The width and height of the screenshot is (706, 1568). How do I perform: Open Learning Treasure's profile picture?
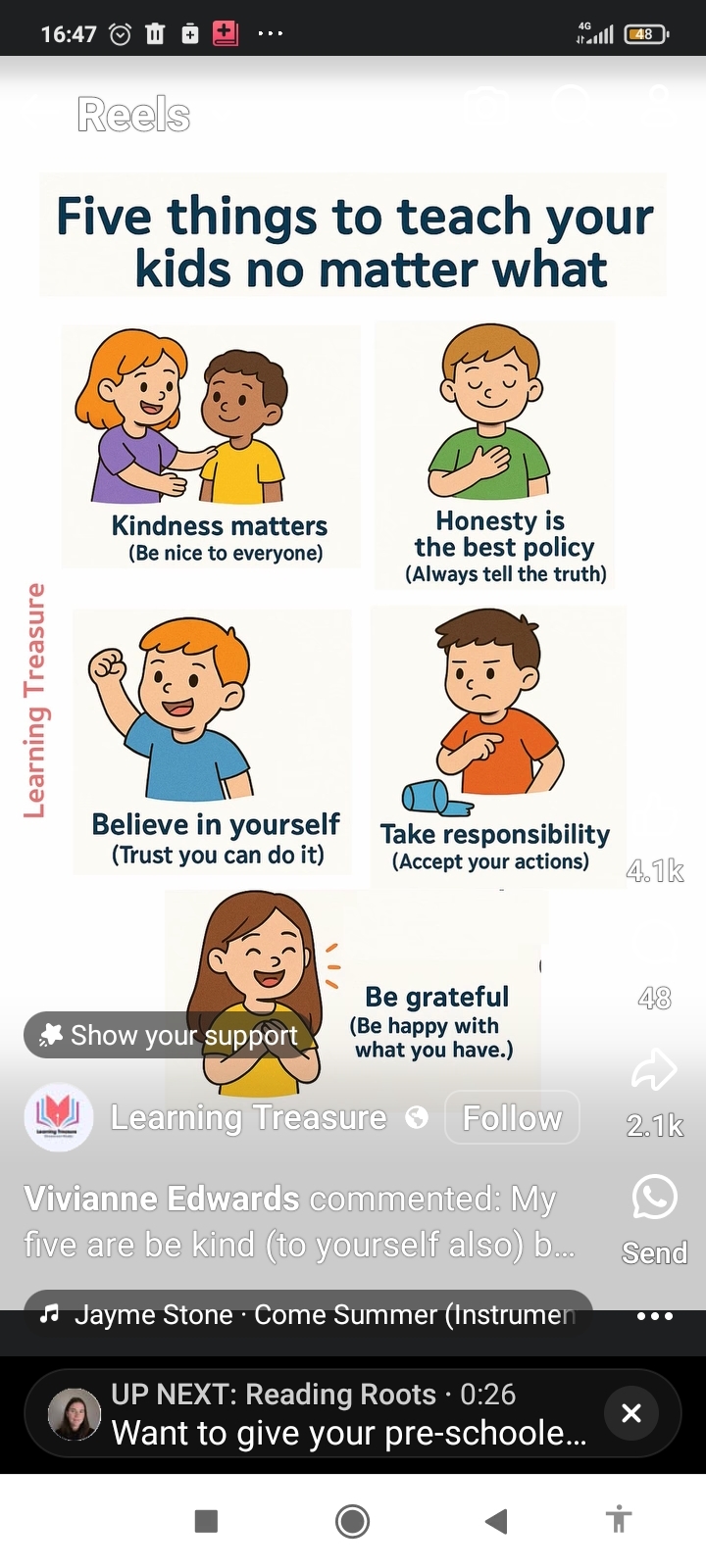[58, 1117]
